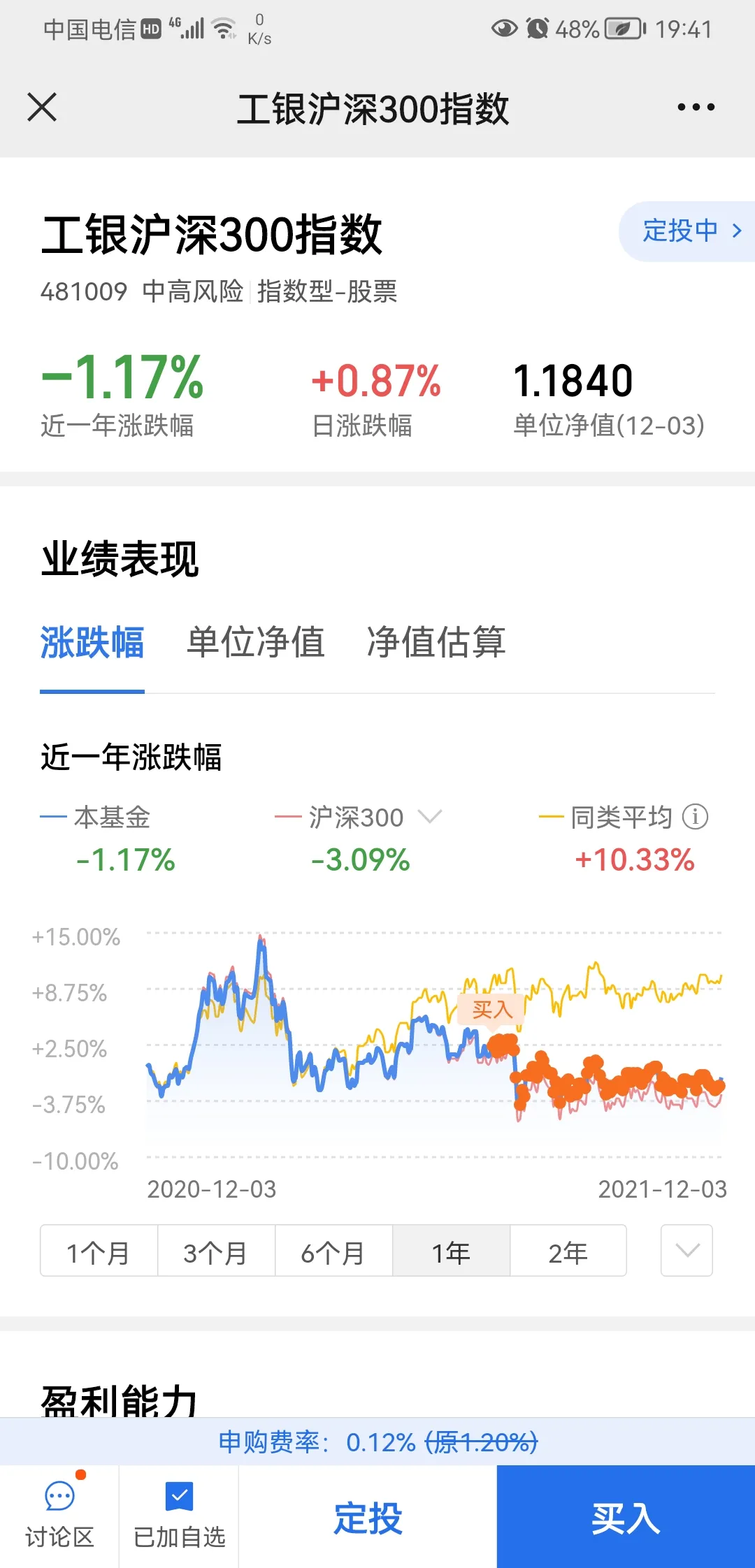
Task: Select the 6个月 chart range
Action: tap(333, 1251)
